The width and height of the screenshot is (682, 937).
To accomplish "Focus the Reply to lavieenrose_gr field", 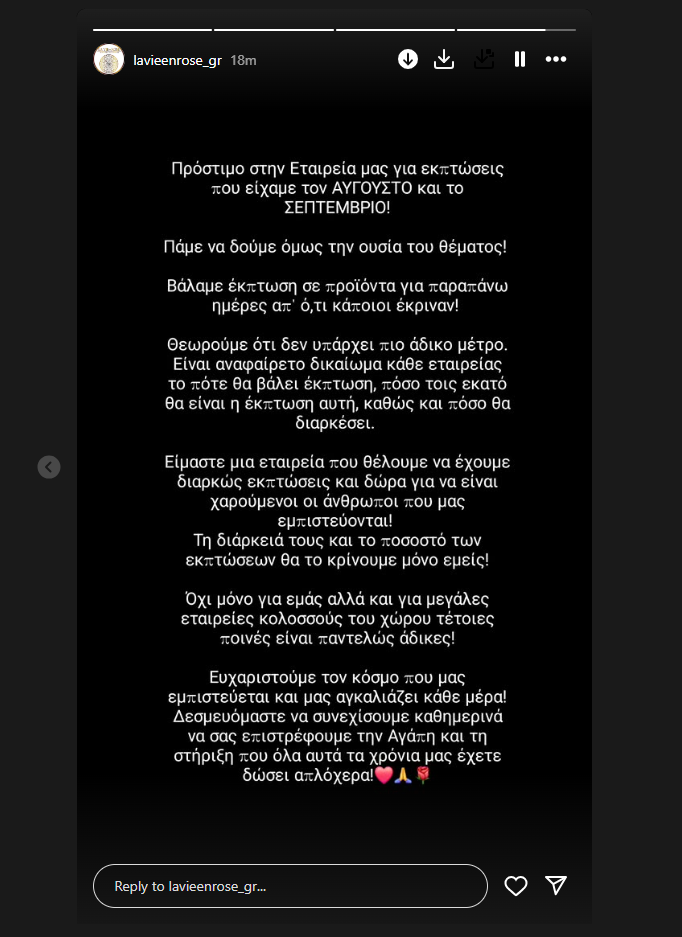I will pyautogui.click(x=290, y=886).
